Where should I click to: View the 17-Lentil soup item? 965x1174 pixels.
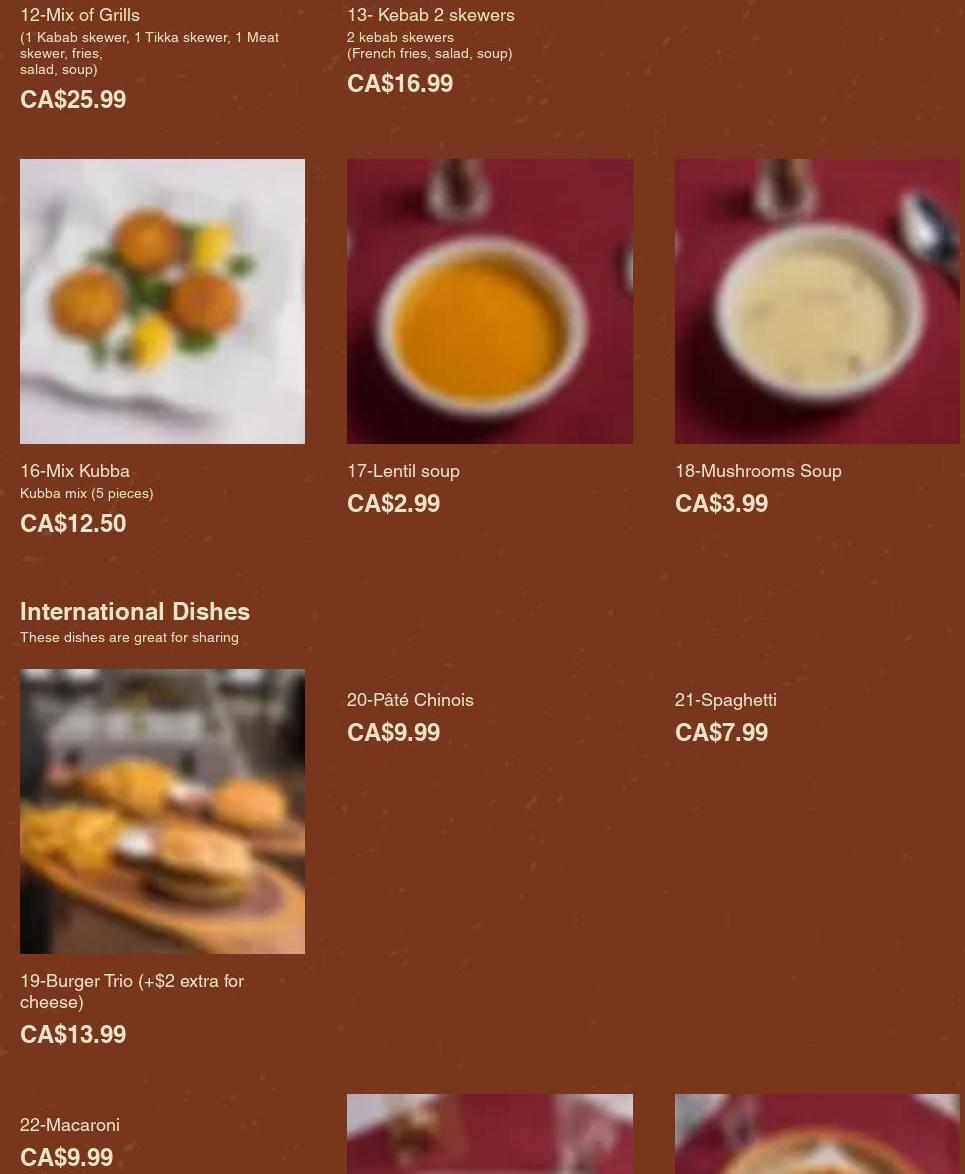click(489, 301)
